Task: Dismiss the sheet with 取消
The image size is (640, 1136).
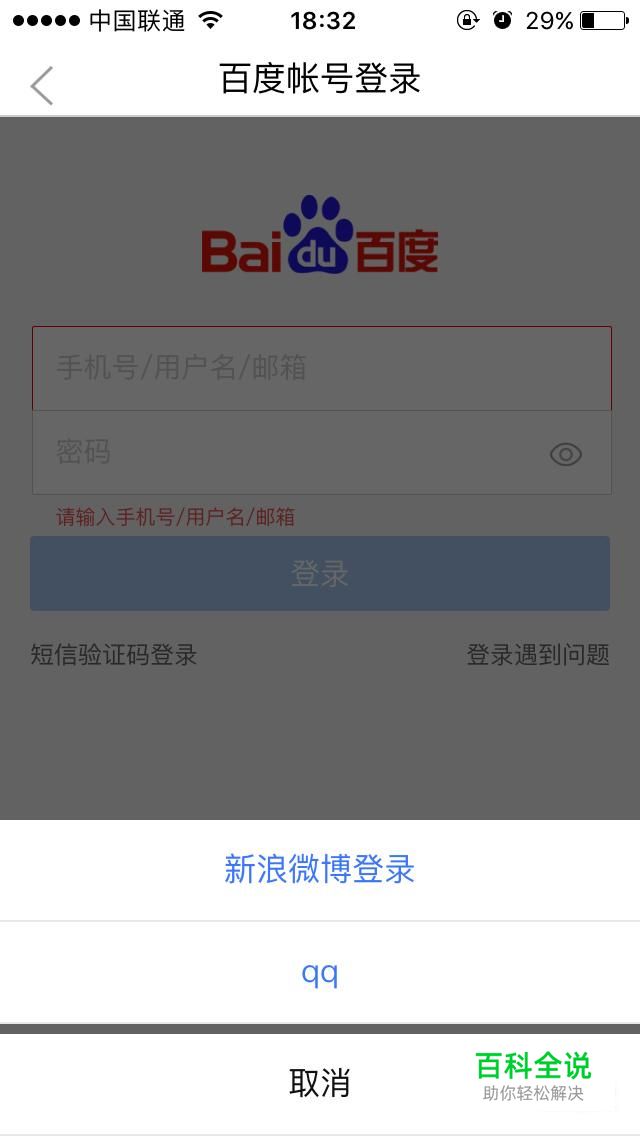Action: 320,1083
